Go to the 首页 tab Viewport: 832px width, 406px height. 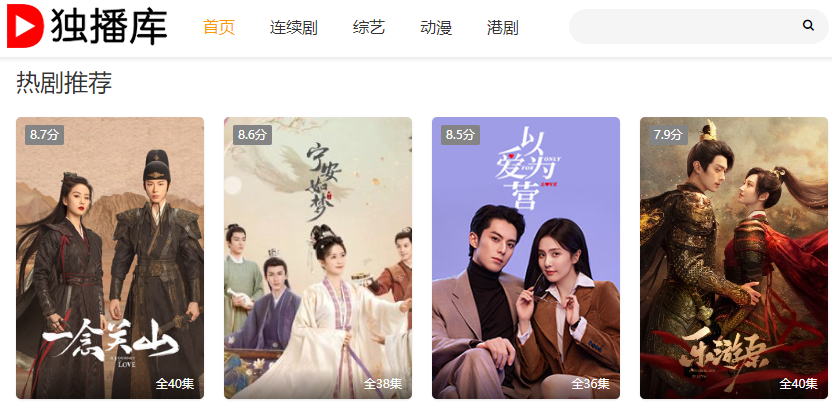pyautogui.click(x=219, y=27)
